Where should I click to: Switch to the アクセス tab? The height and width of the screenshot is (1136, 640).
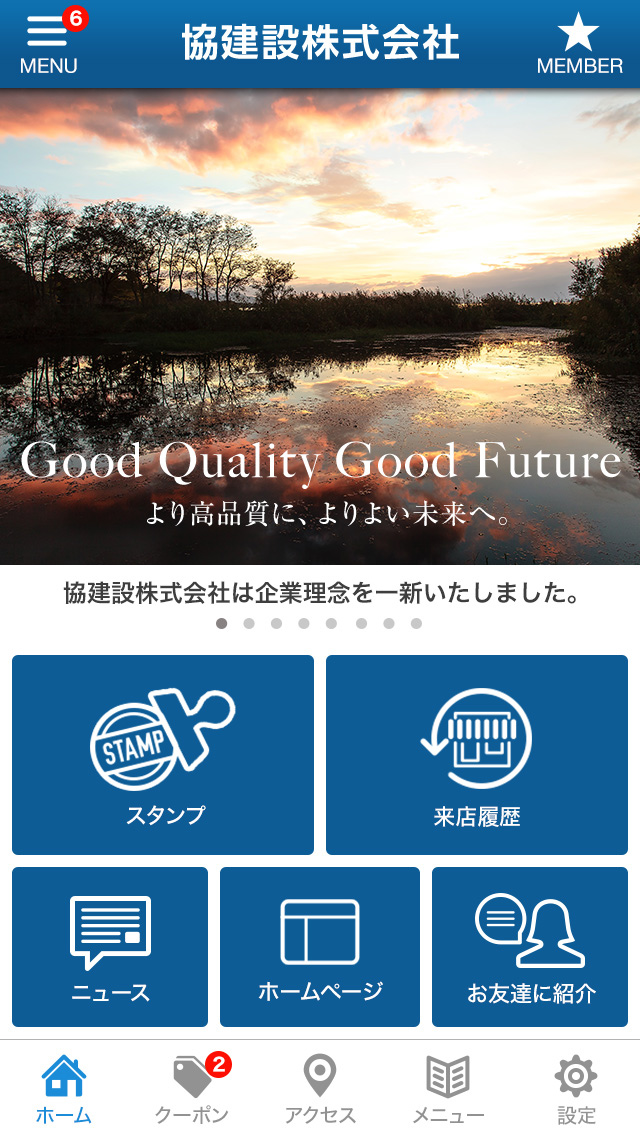click(320, 1089)
